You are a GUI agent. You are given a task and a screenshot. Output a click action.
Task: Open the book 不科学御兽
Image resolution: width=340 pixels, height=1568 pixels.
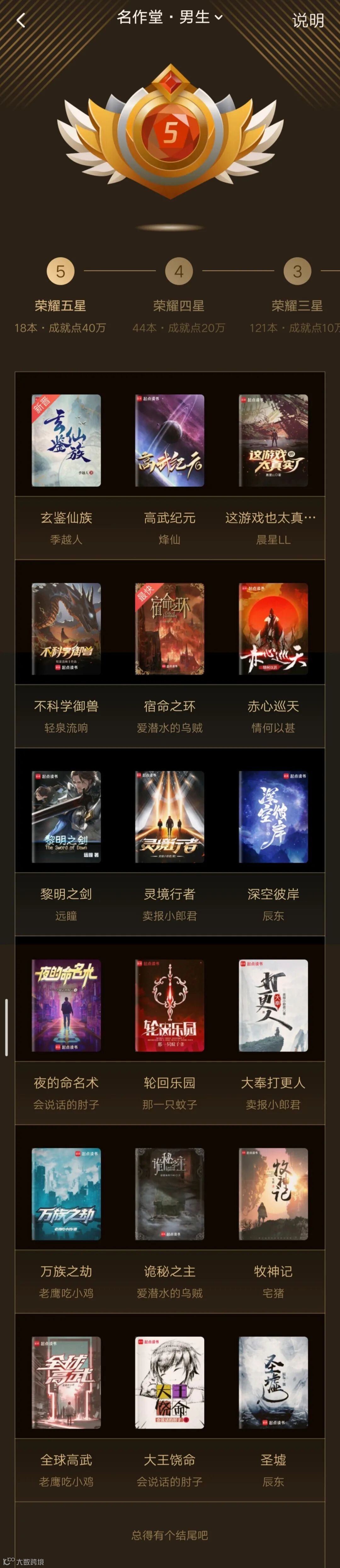tap(66, 629)
